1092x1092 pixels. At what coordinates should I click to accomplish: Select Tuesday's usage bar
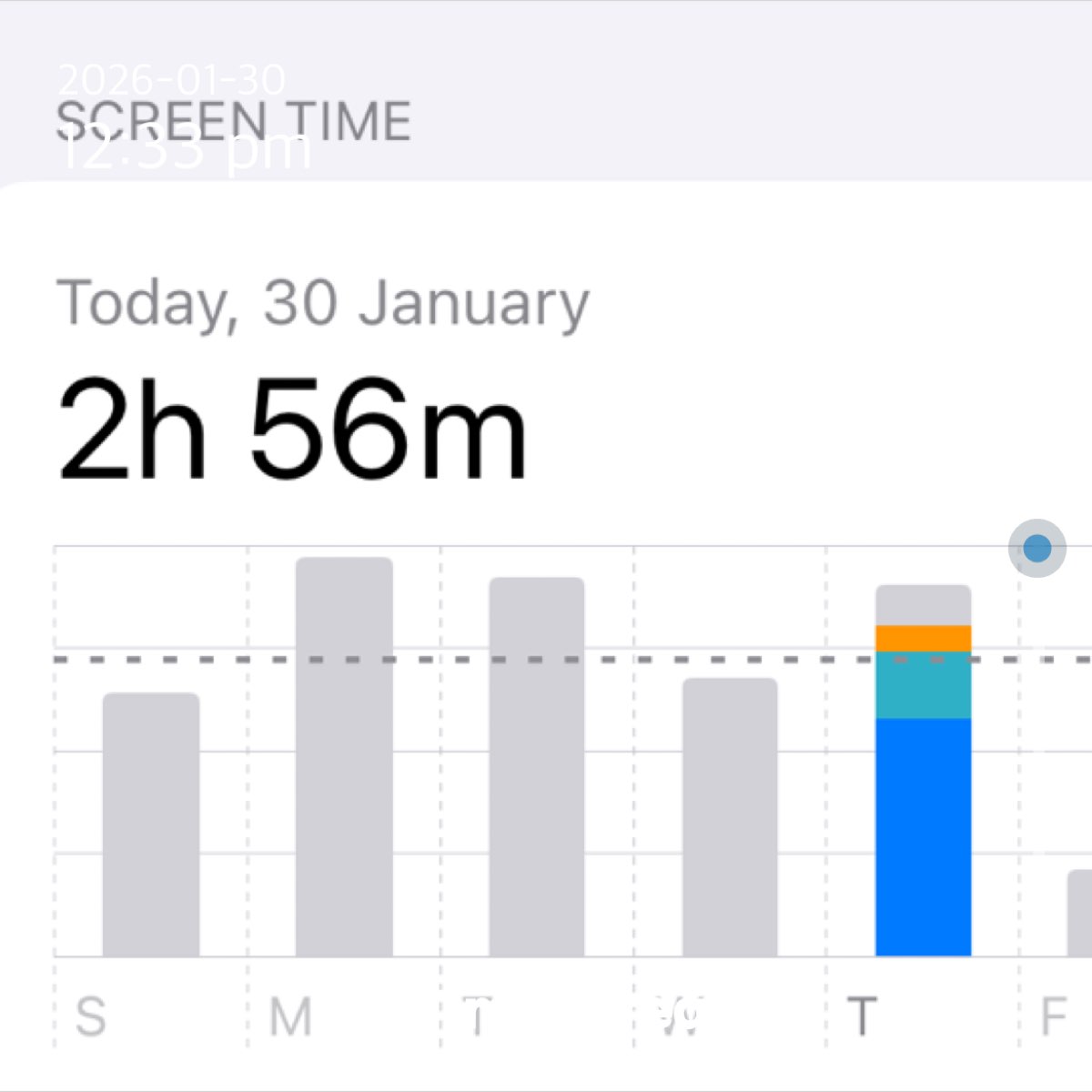coord(537,767)
